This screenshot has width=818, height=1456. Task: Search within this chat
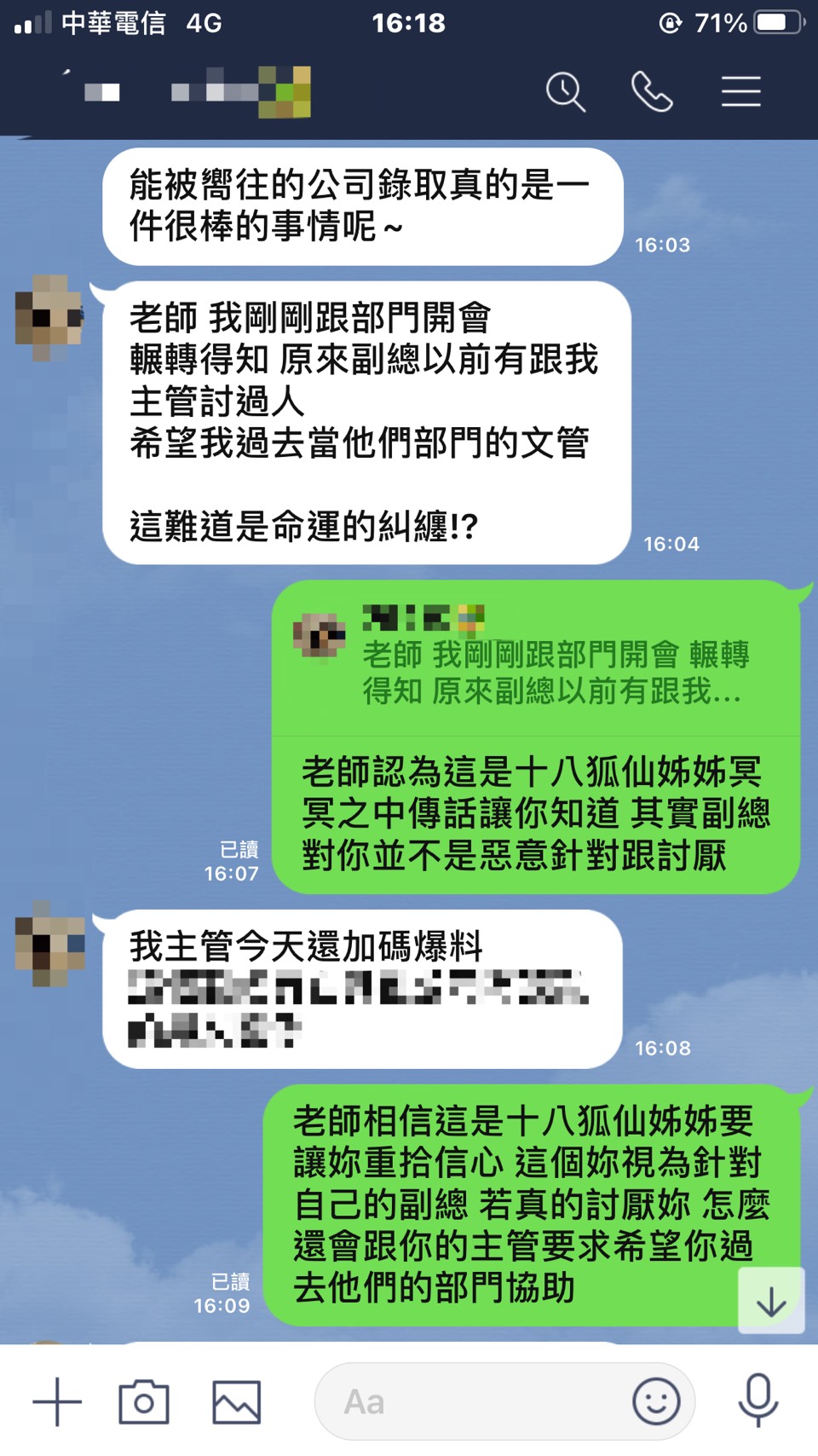point(566,91)
